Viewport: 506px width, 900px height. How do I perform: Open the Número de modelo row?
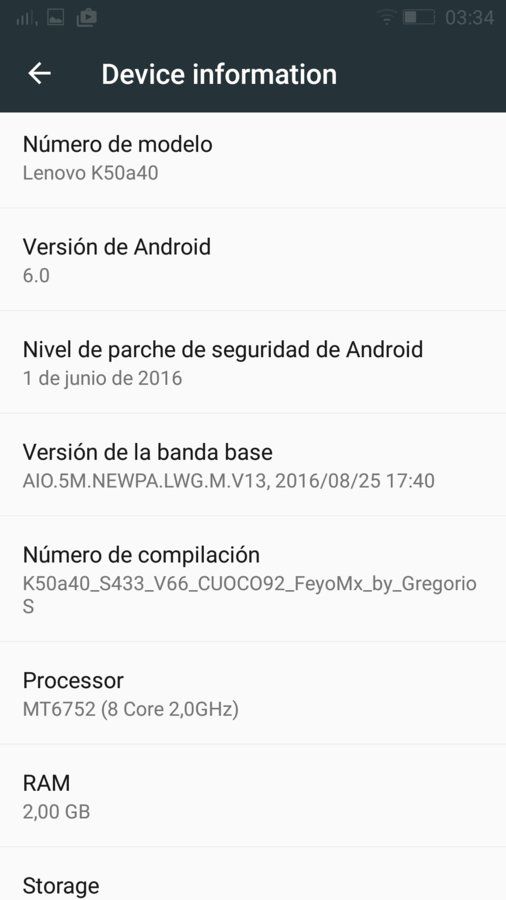click(x=253, y=160)
